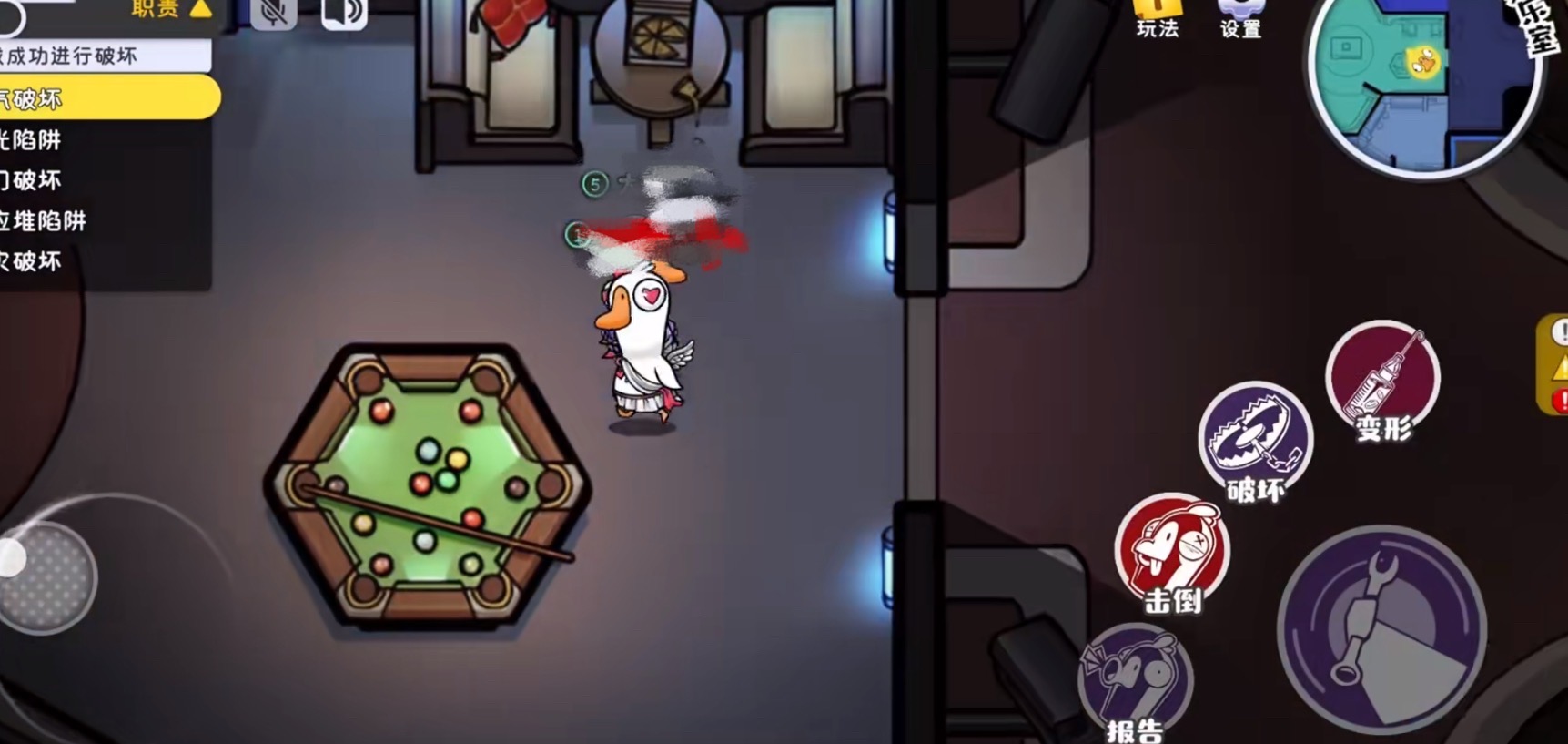The image size is (1568, 744).
Task: Toggle the muted microphone icon
Action: coord(273,13)
